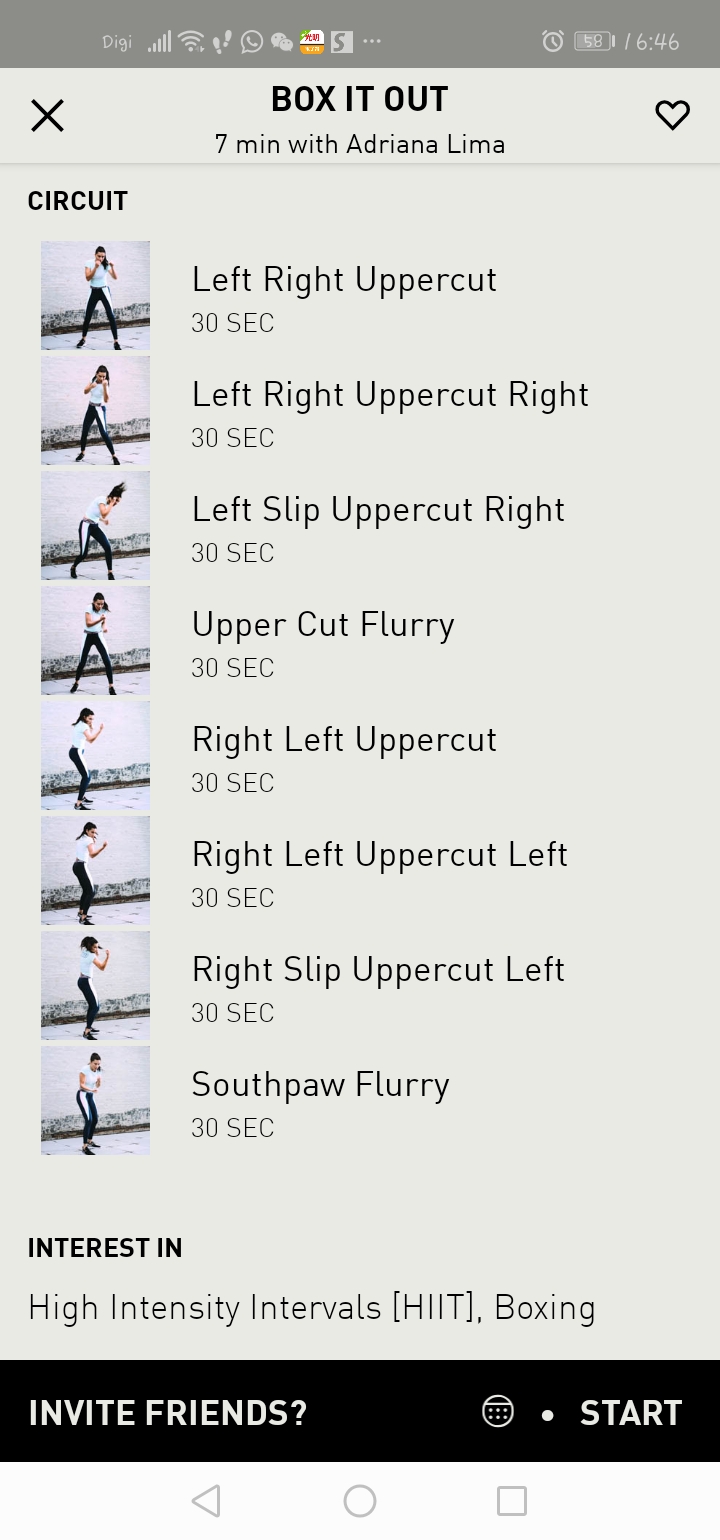Favorite this workout with the heart icon

[672, 115]
